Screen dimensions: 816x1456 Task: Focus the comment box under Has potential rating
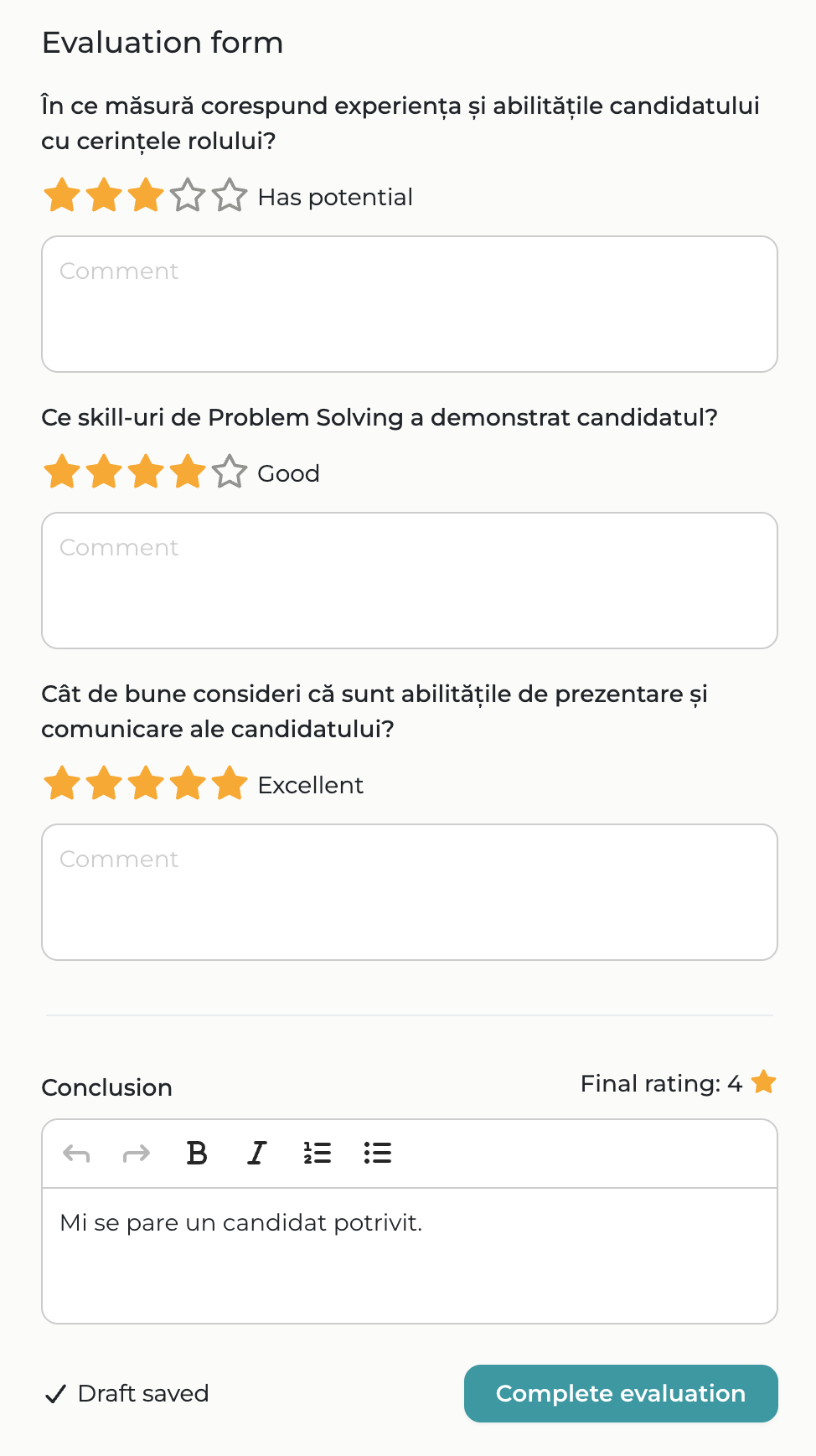pos(410,303)
